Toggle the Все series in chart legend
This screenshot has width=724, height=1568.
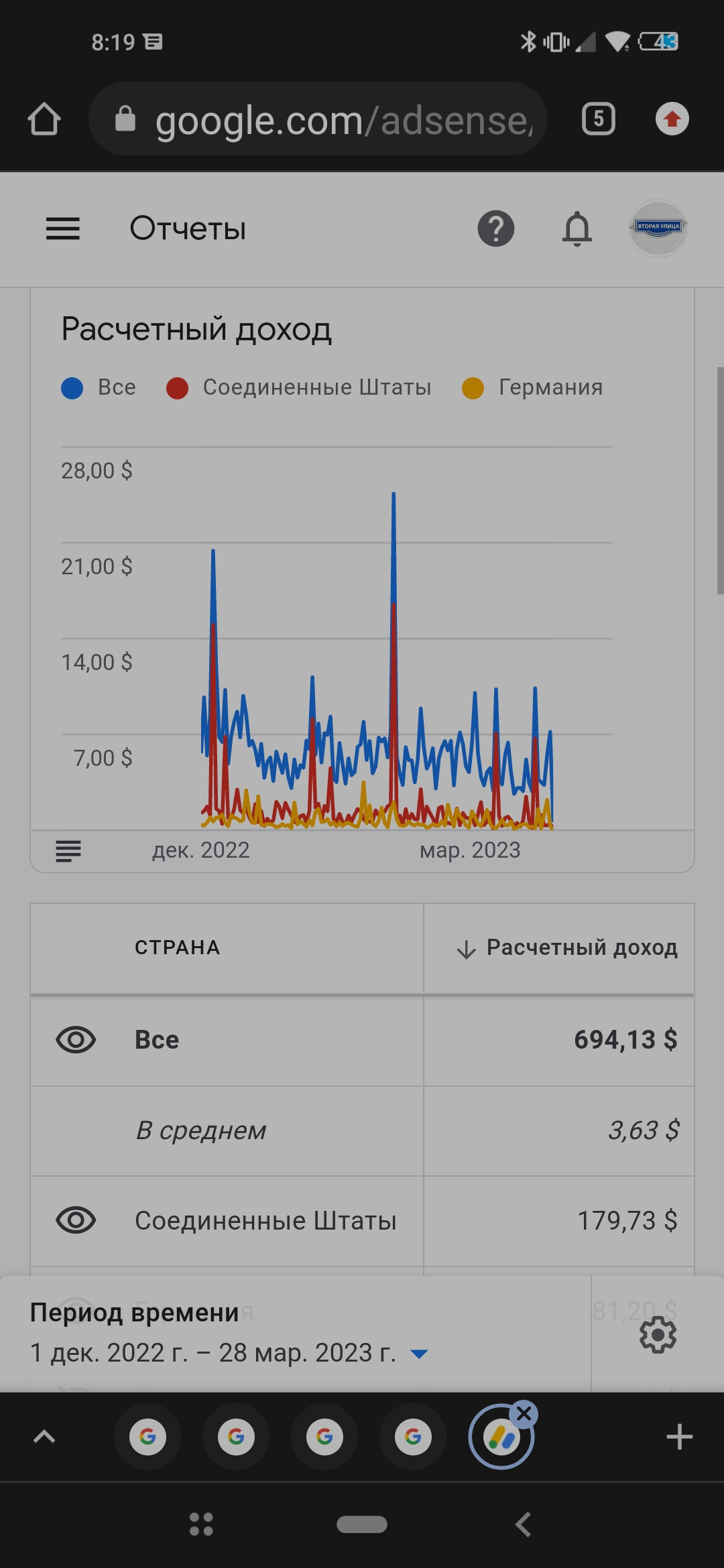click(99, 388)
